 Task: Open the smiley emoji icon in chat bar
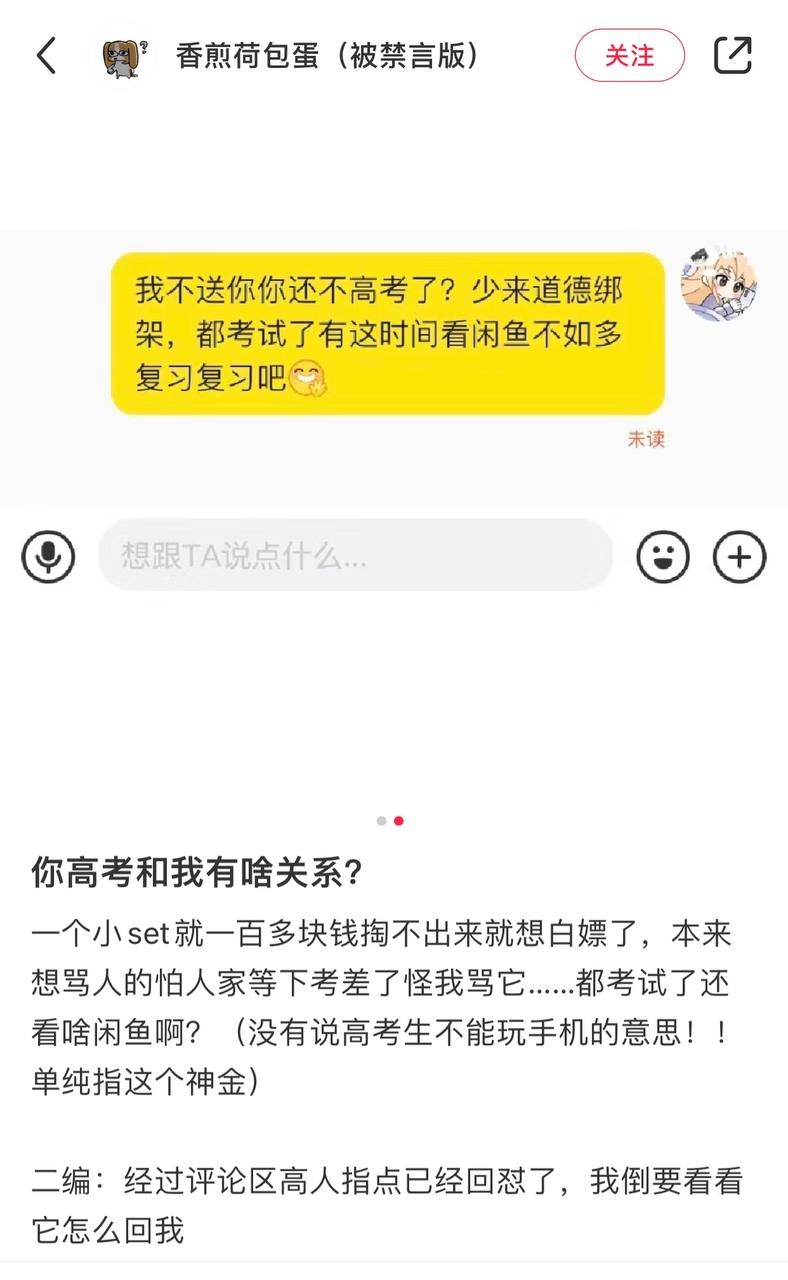[x=662, y=557]
